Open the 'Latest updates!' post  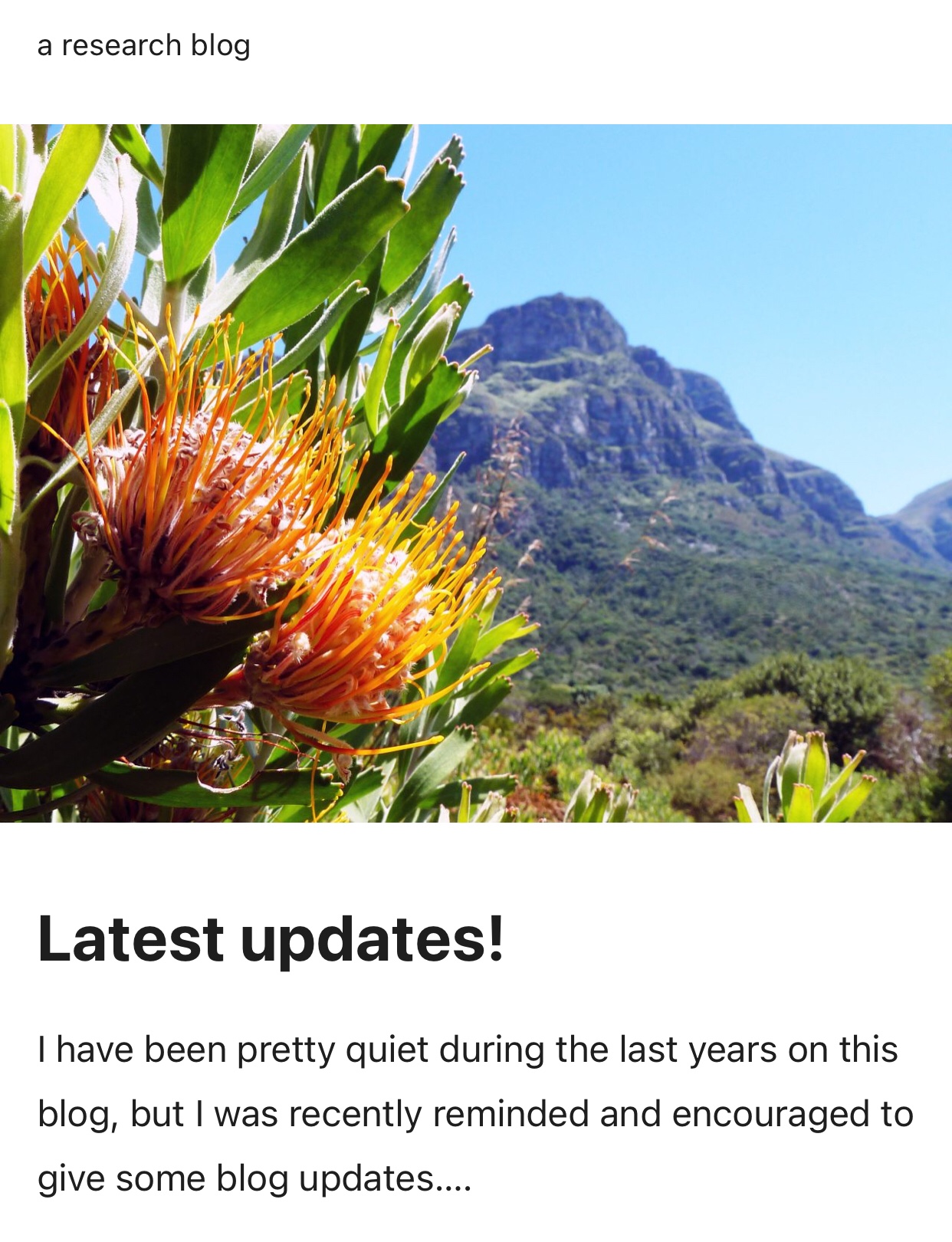271,938
